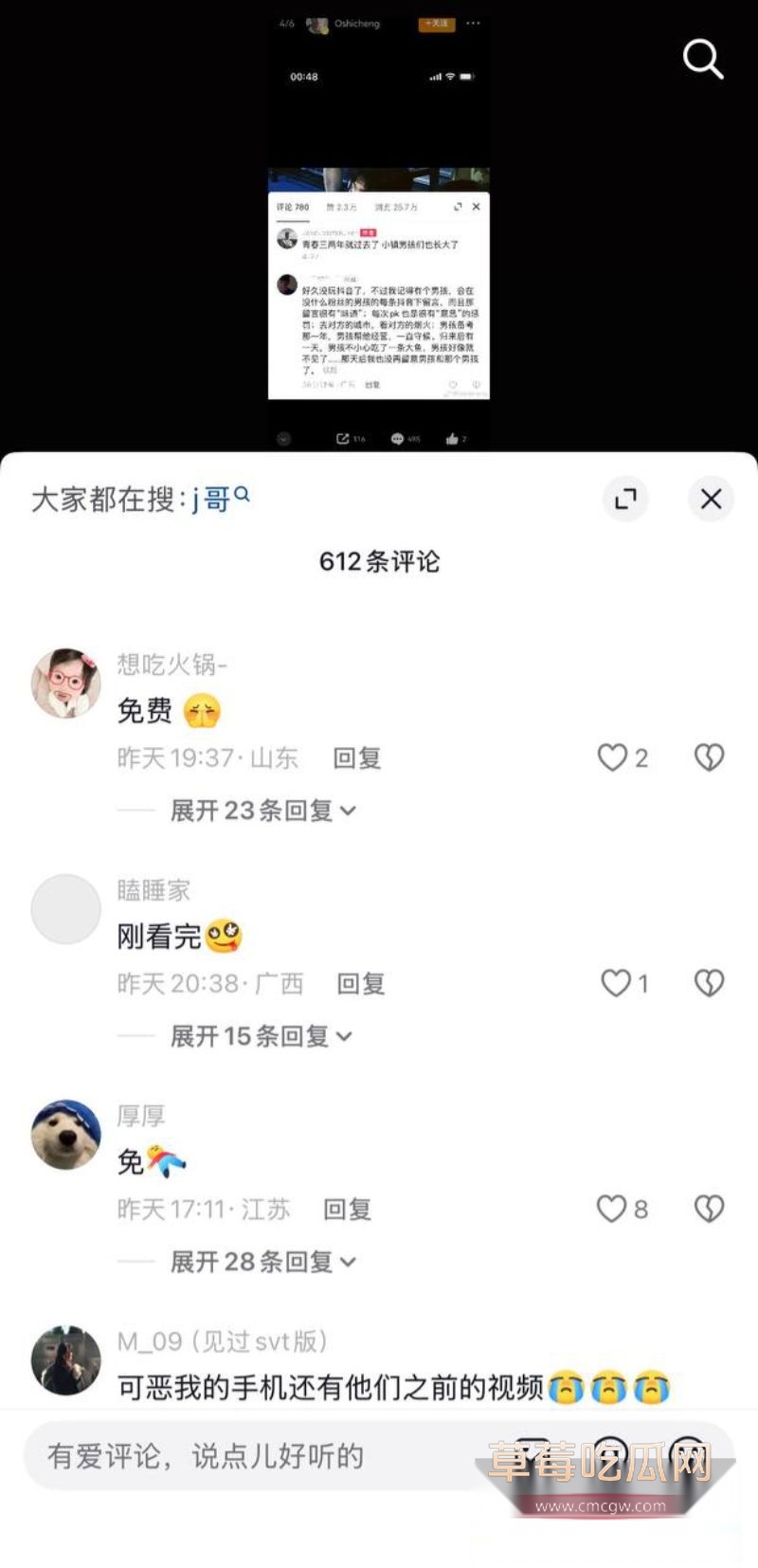Tap the thumbs-up icon below the video
The width and height of the screenshot is (758, 1568).
pyautogui.click(x=451, y=438)
